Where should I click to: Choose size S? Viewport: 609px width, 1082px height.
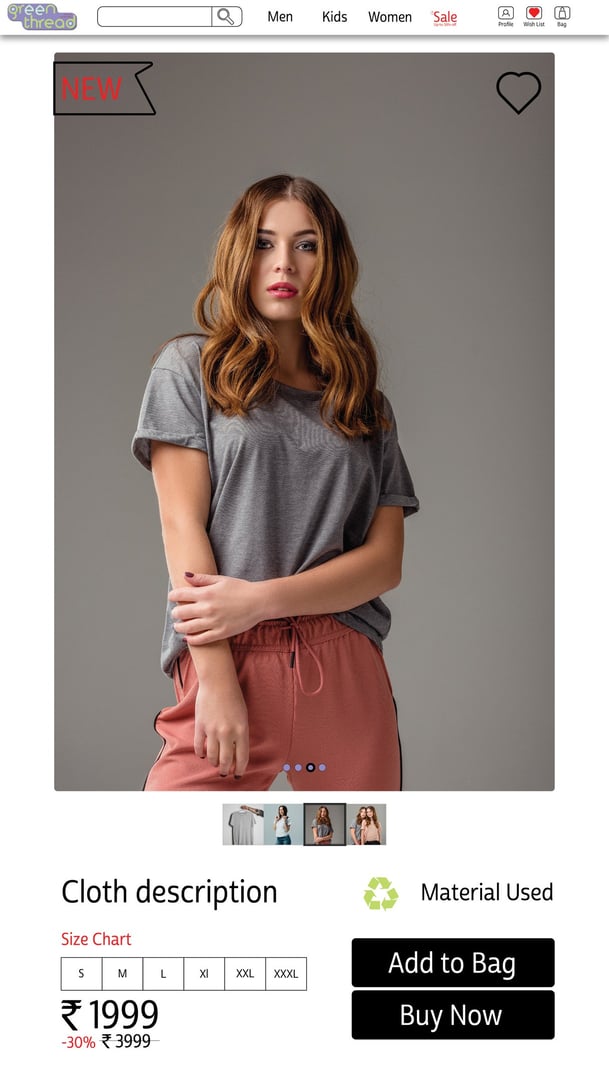pyautogui.click(x=81, y=974)
